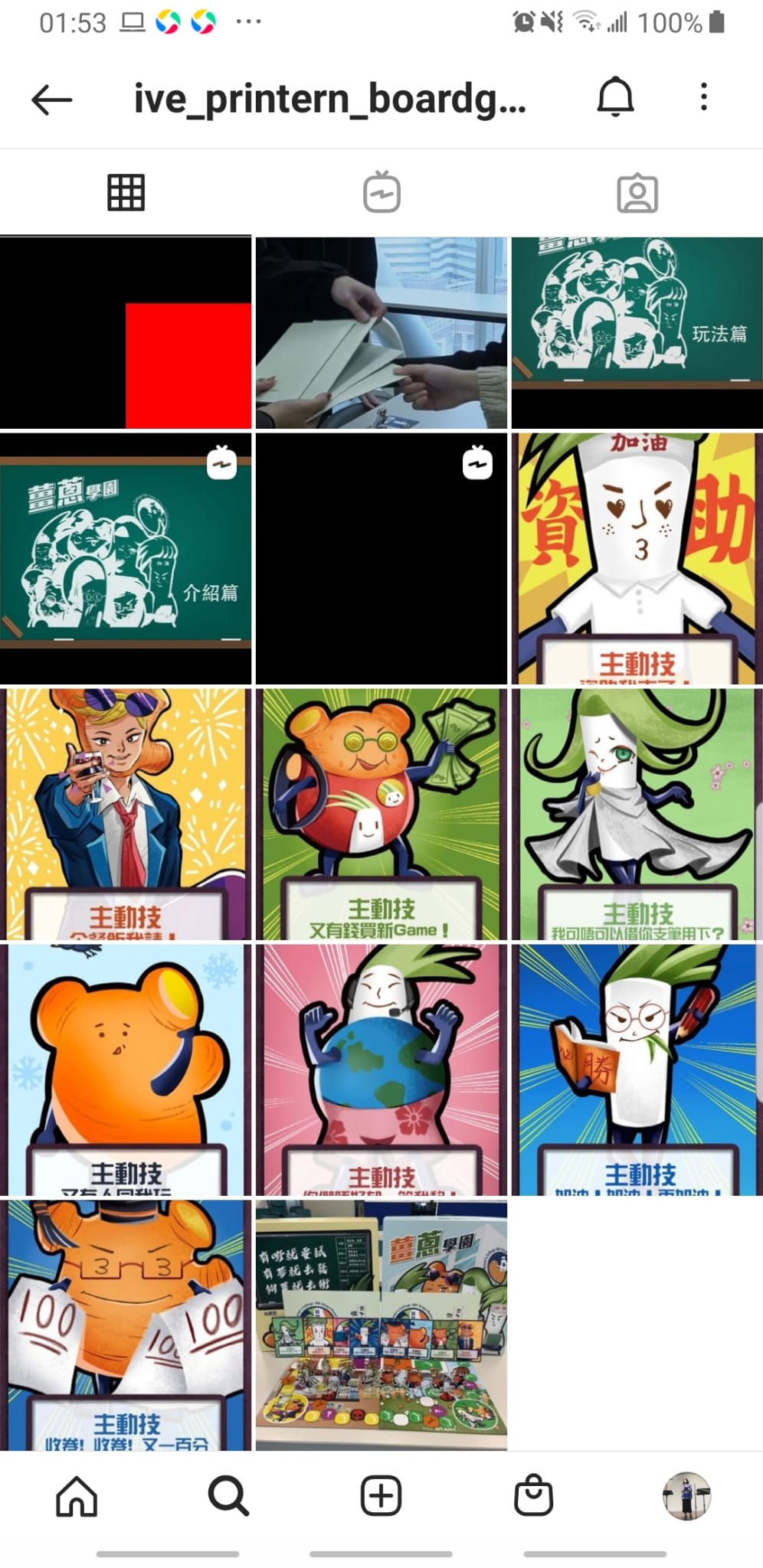Open the board game set photo post
The height and width of the screenshot is (1568, 763).
pos(381,1325)
